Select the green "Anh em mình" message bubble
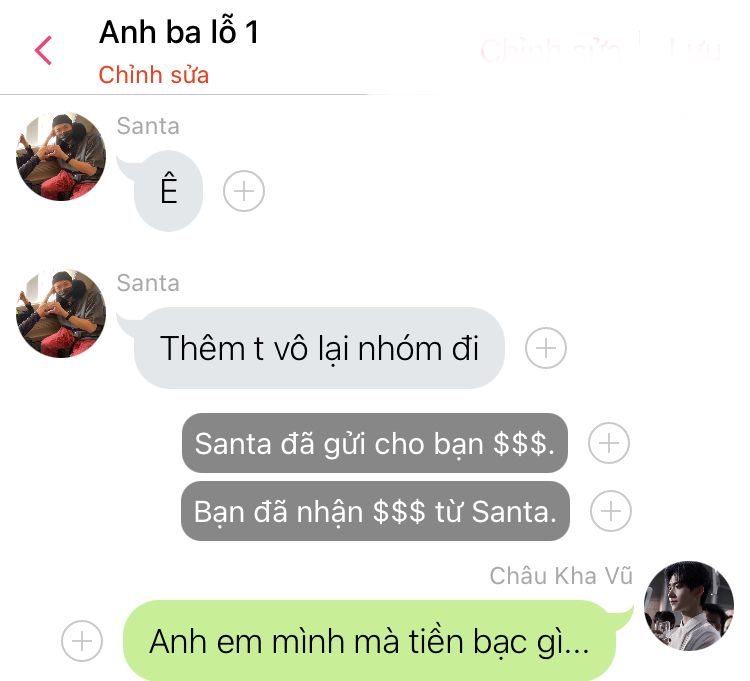The height and width of the screenshot is (681, 750). point(370,641)
